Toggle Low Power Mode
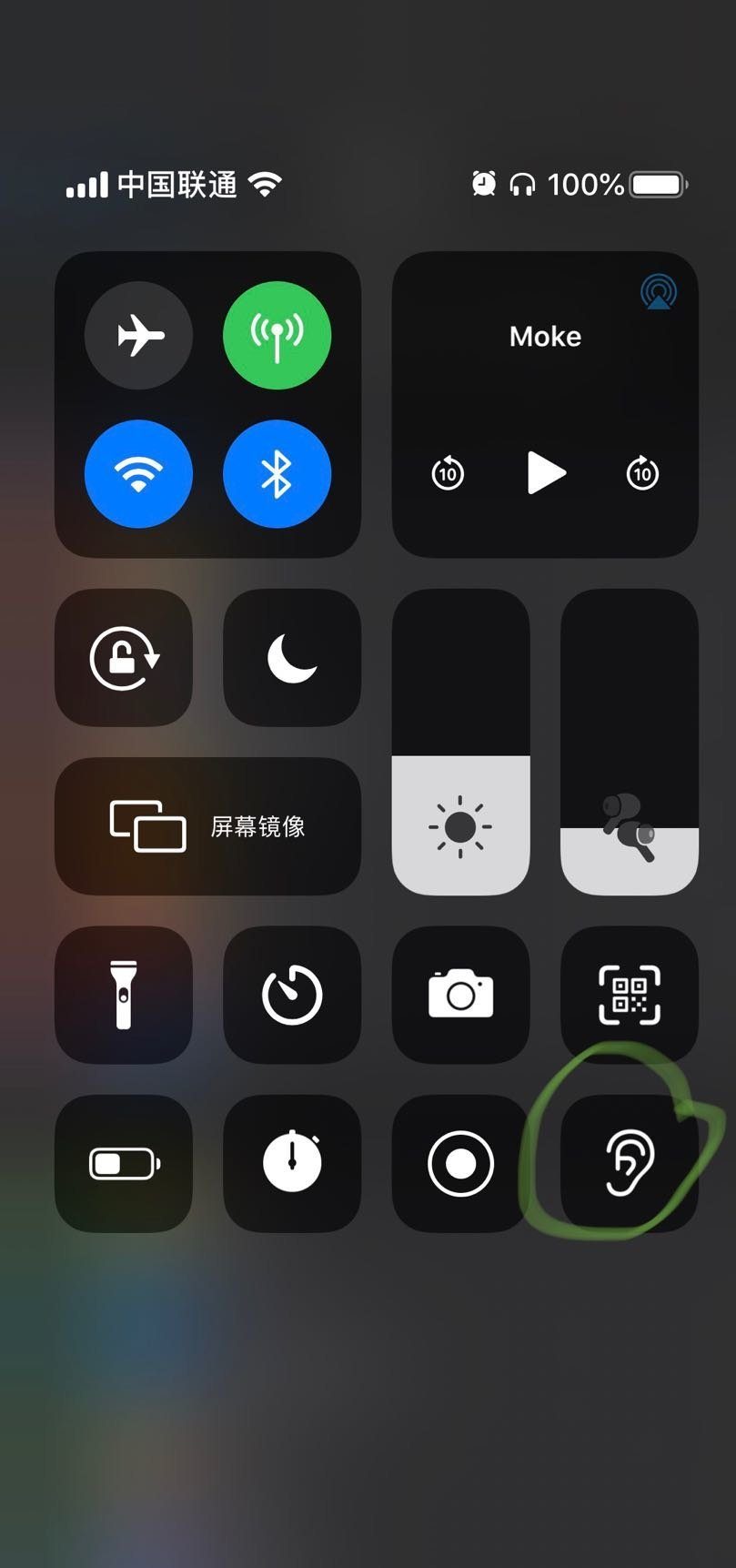Viewport: 736px width, 1568px height. [x=124, y=1163]
